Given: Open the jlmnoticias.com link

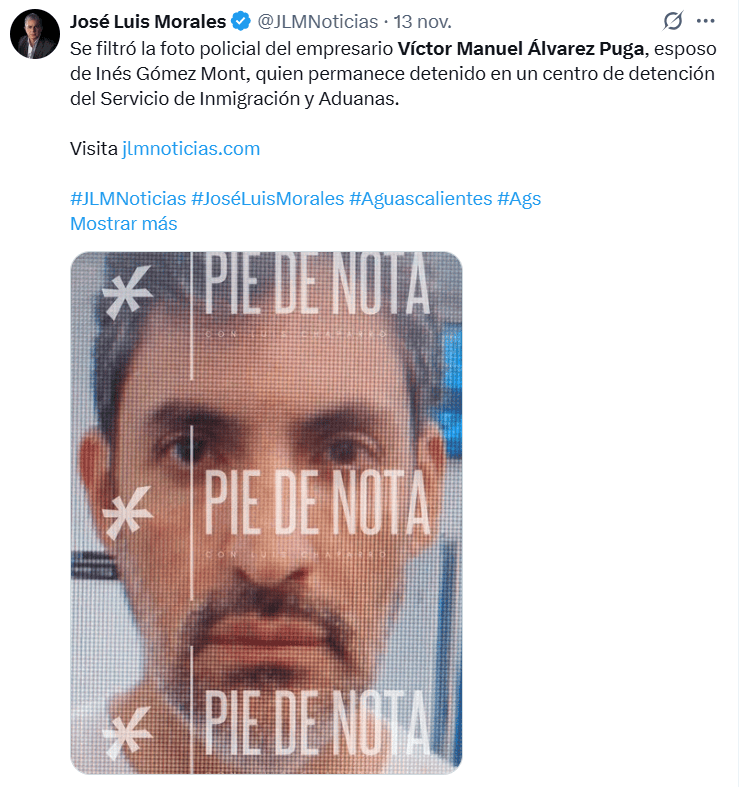Looking at the screenshot, I should [x=191, y=149].
